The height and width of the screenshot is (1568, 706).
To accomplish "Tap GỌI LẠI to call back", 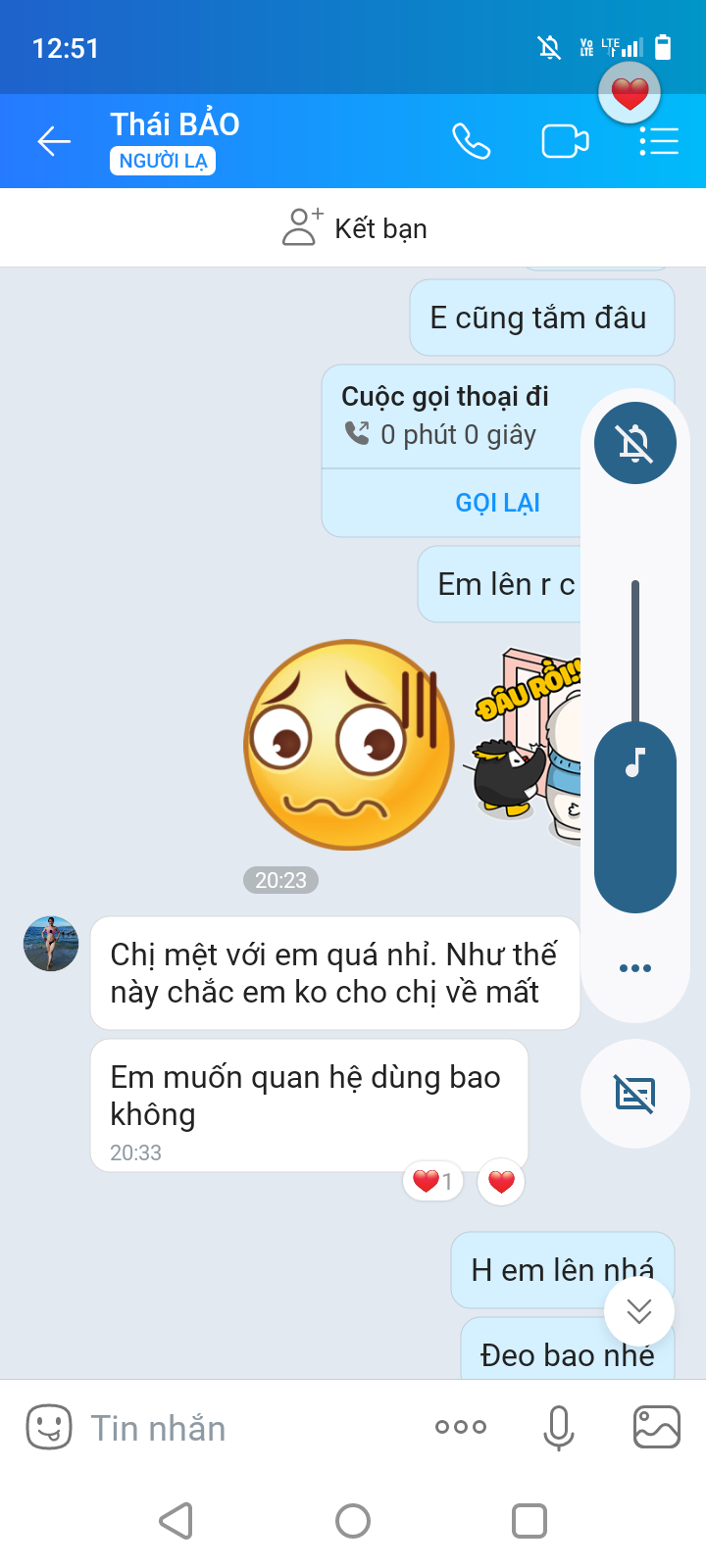I will (x=497, y=503).
